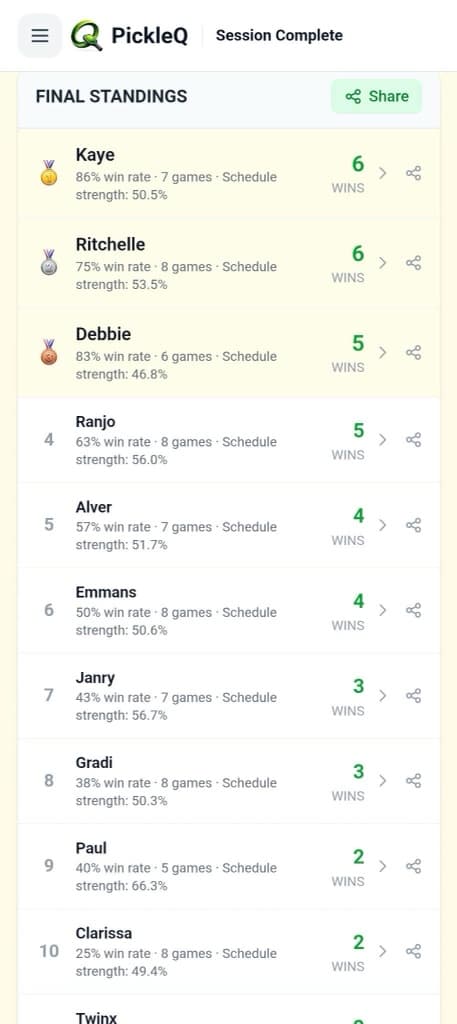Open Ritchelle's player details
Image resolution: width=457 pixels, height=1024 pixels.
point(383,263)
